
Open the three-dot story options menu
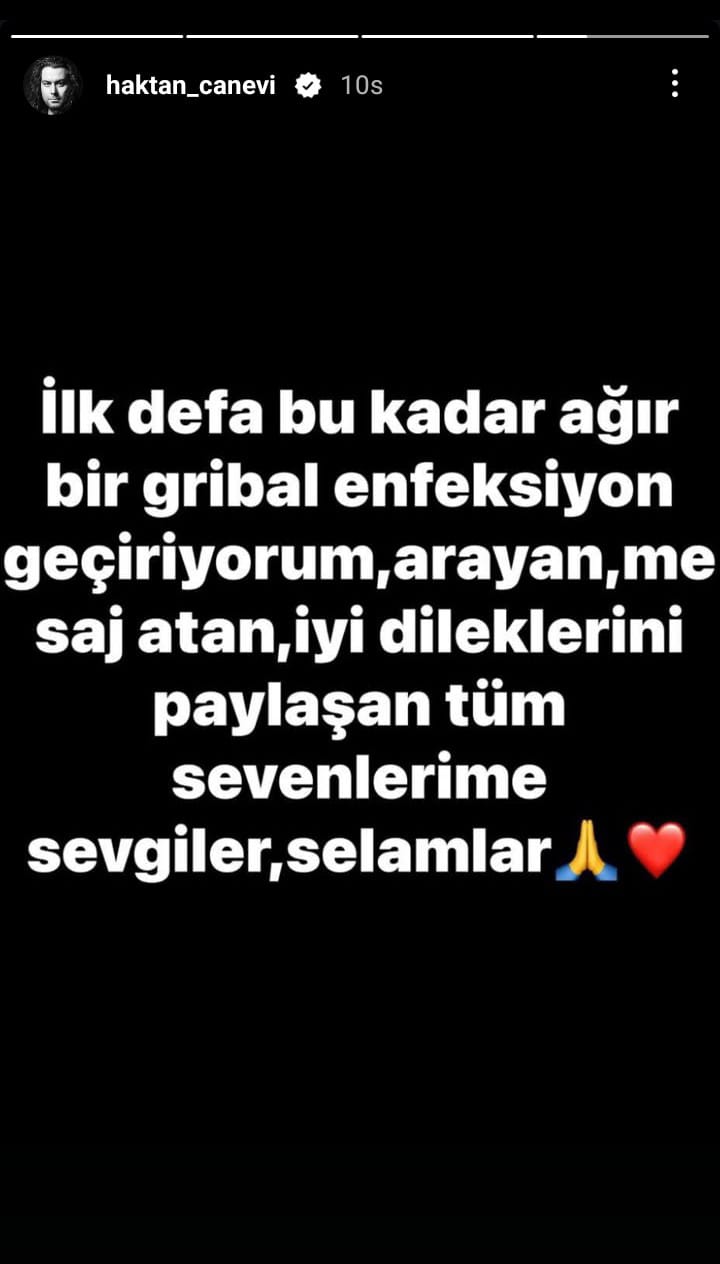click(x=675, y=84)
